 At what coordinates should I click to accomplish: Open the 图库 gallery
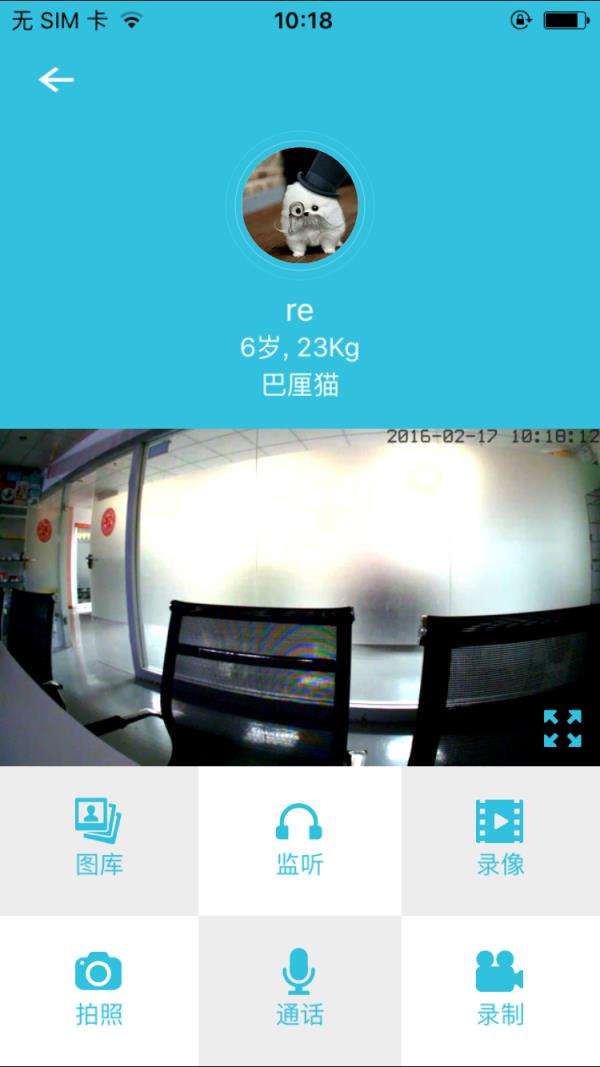99,840
